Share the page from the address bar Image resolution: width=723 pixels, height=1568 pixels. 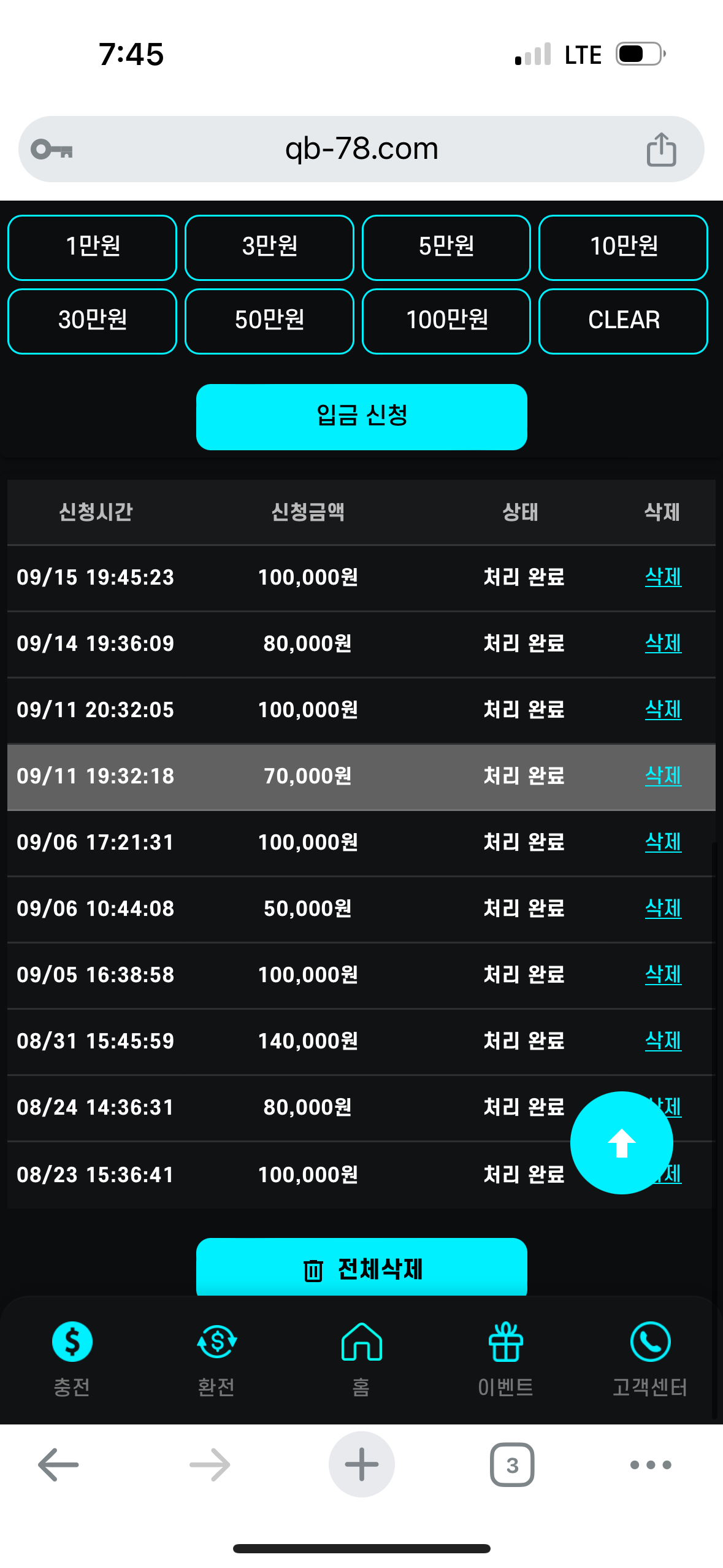(661, 150)
